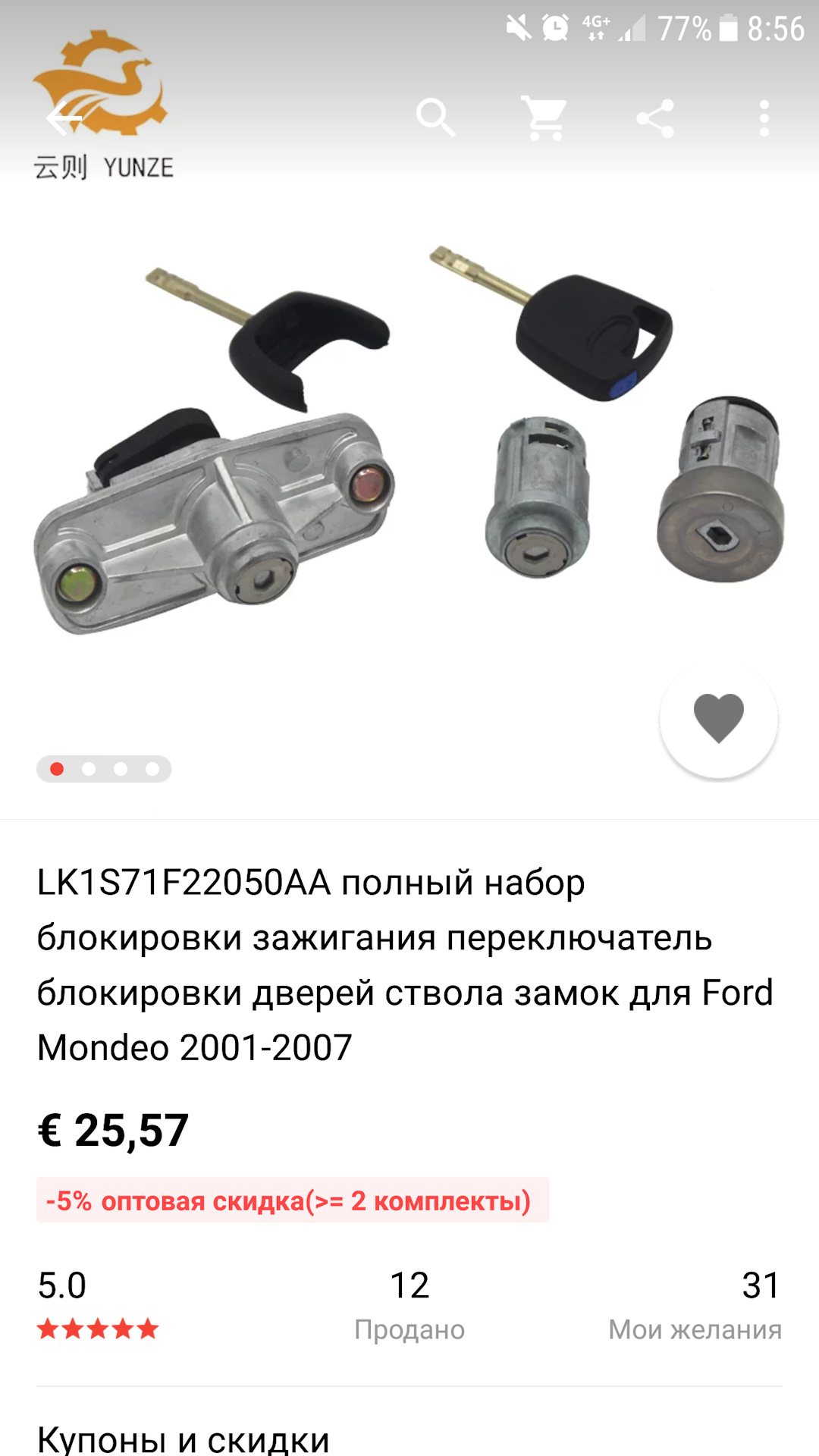Go back using the arrow
This screenshot has height=1456, width=819.
[x=64, y=118]
